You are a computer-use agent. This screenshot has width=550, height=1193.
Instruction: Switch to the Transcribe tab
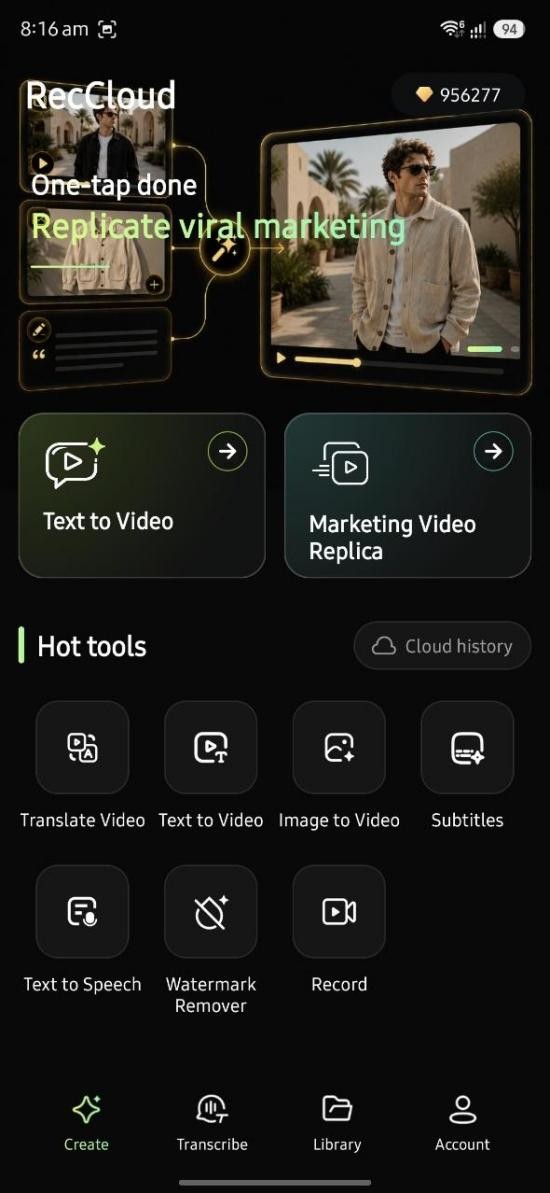(212, 1124)
